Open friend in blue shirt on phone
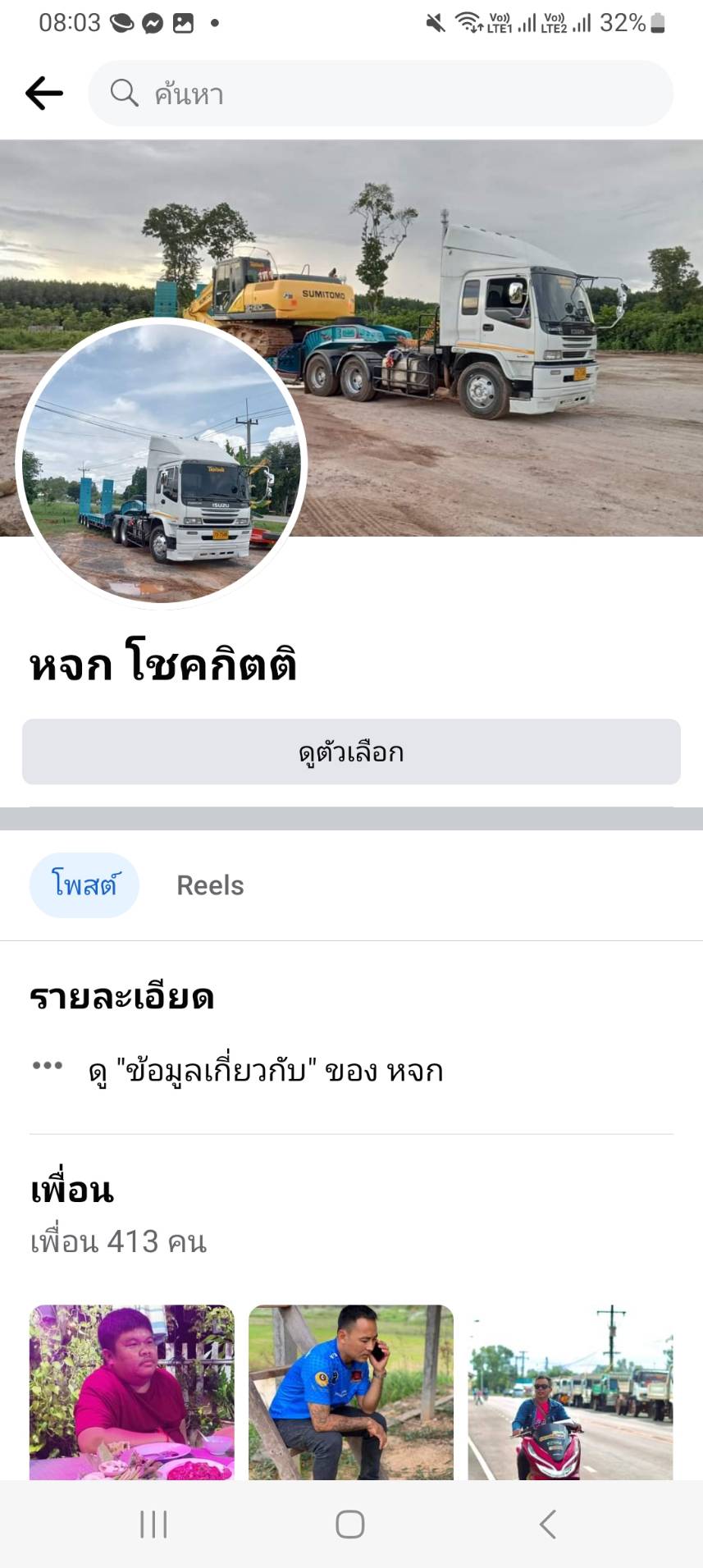This screenshot has height=1568, width=703. (x=351, y=1392)
